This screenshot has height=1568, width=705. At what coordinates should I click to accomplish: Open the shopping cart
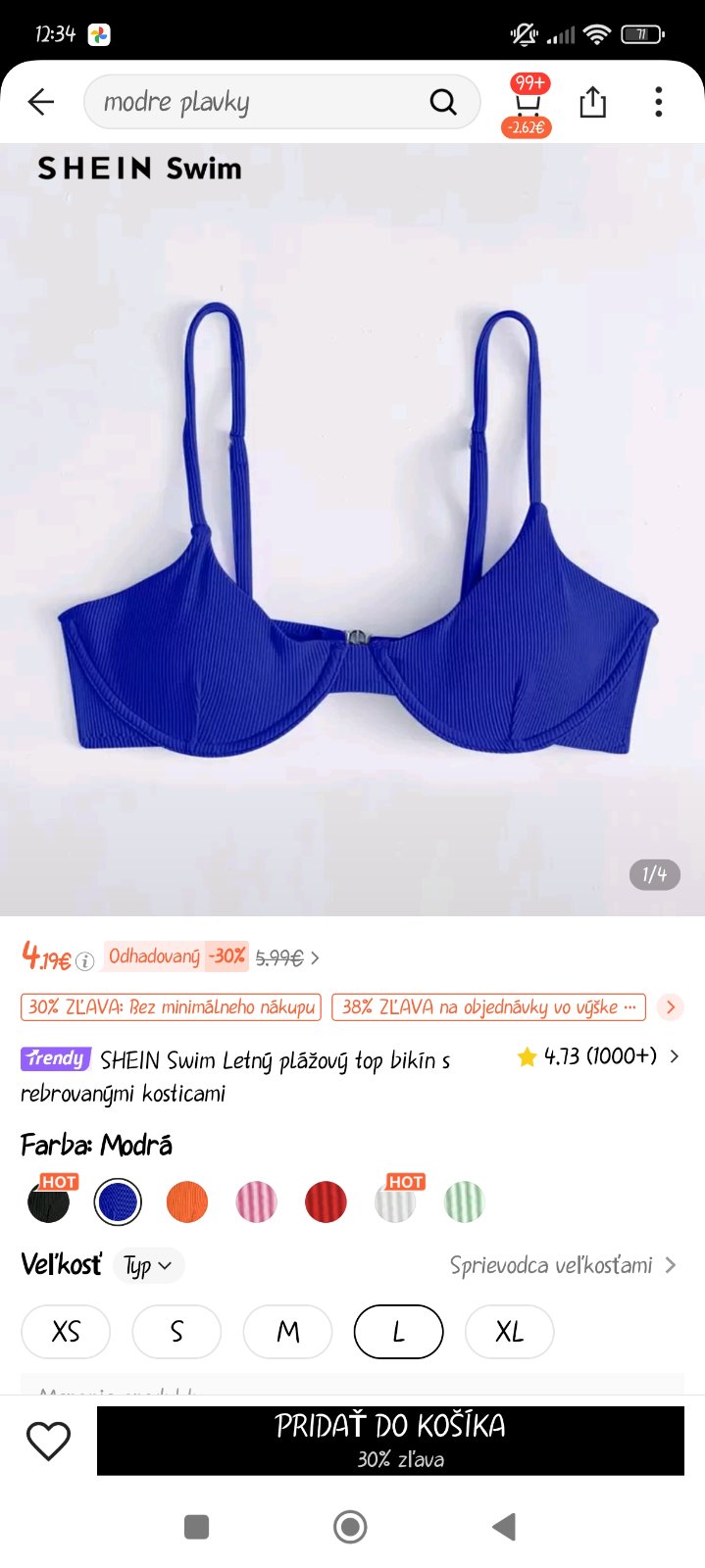coord(528,104)
